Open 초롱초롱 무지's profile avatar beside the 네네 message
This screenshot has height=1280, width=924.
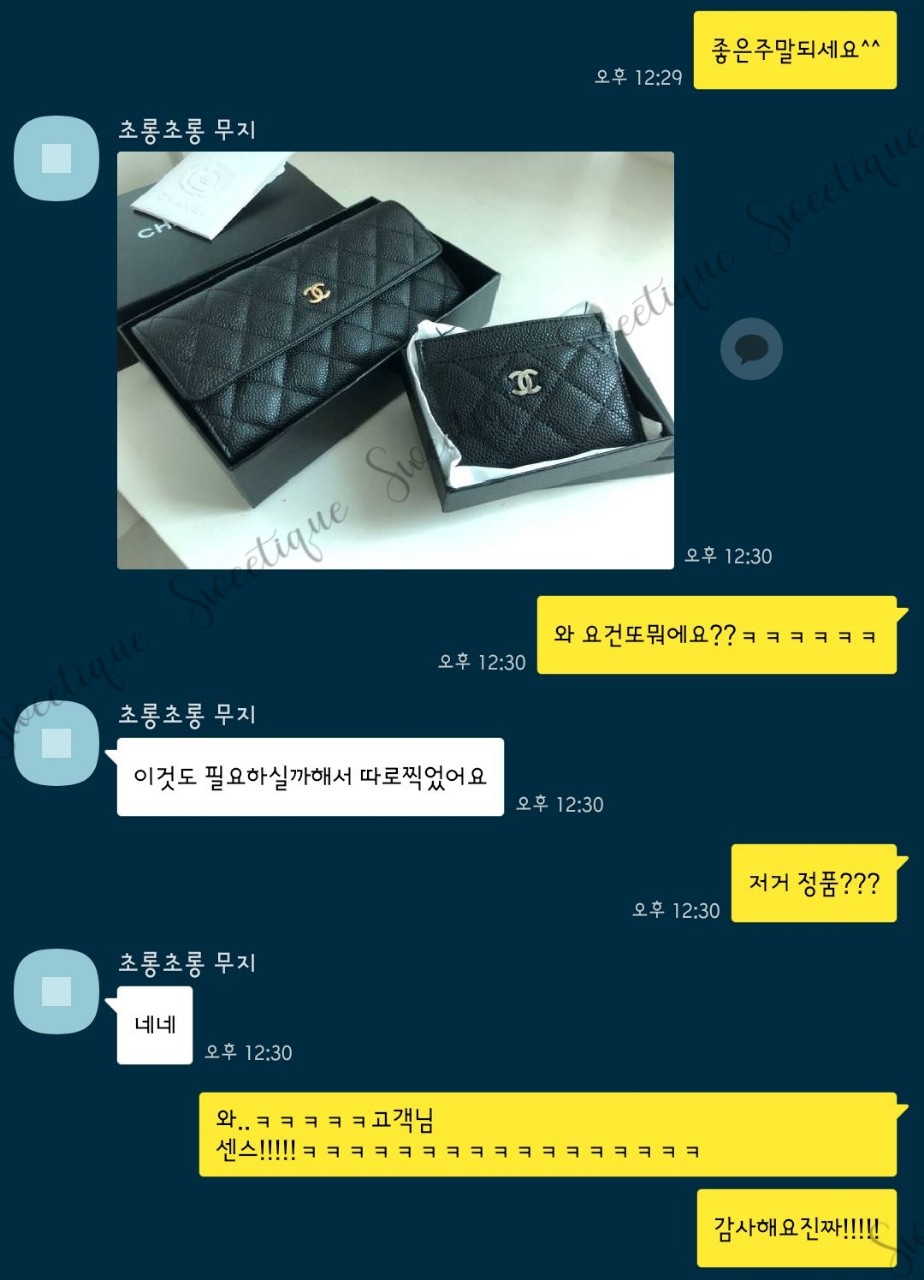(x=57, y=991)
